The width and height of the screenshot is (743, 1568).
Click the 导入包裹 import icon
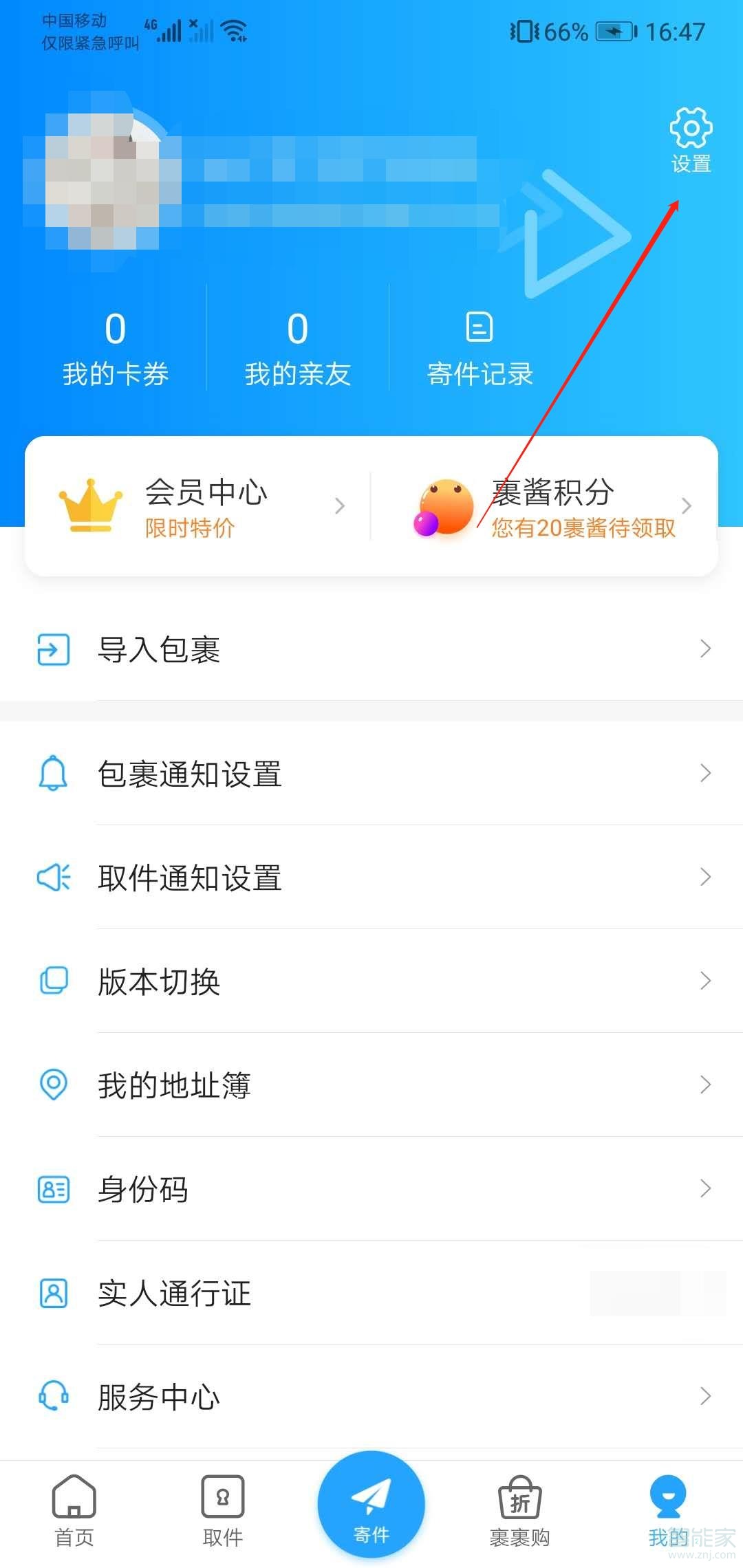tap(53, 647)
